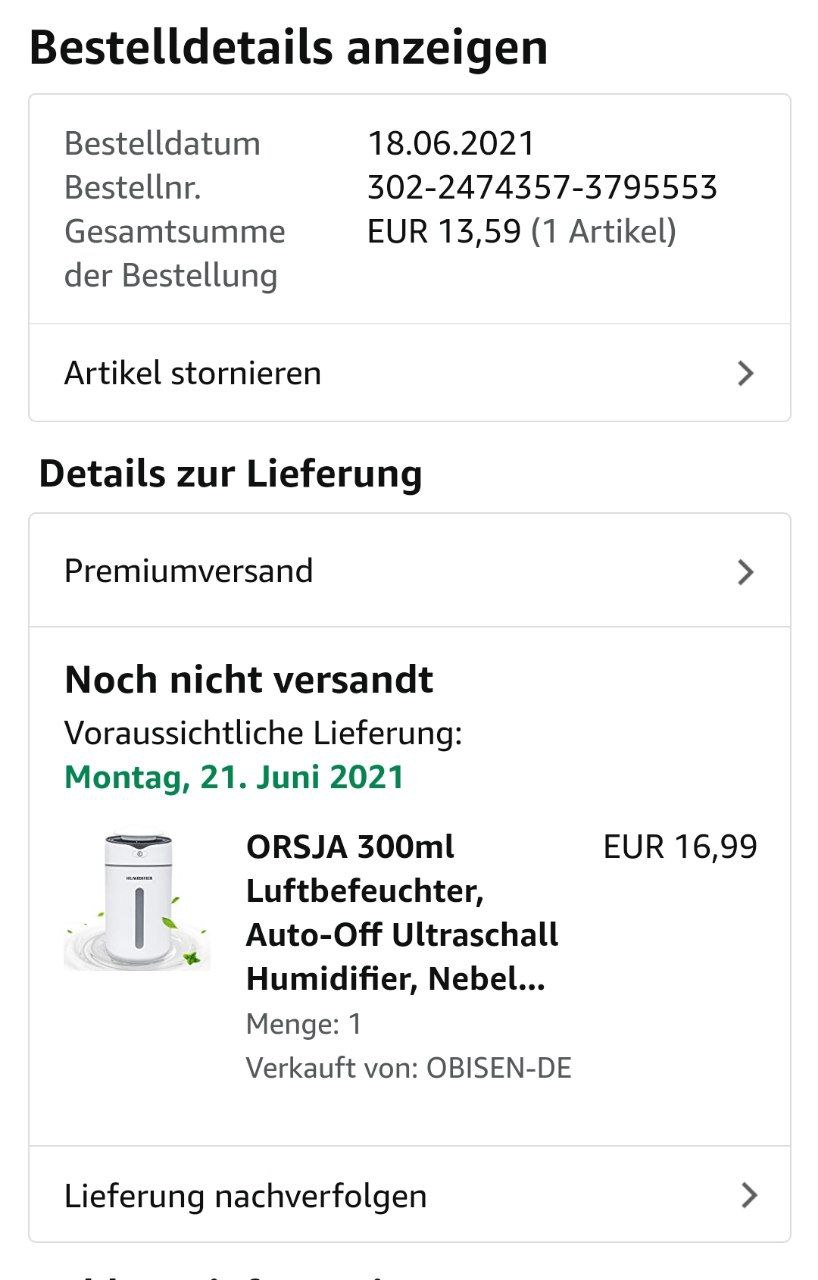818x1280 pixels.
Task: Tap Lieferung nachverfolgen to track delivery
Action: point(409,1195)
